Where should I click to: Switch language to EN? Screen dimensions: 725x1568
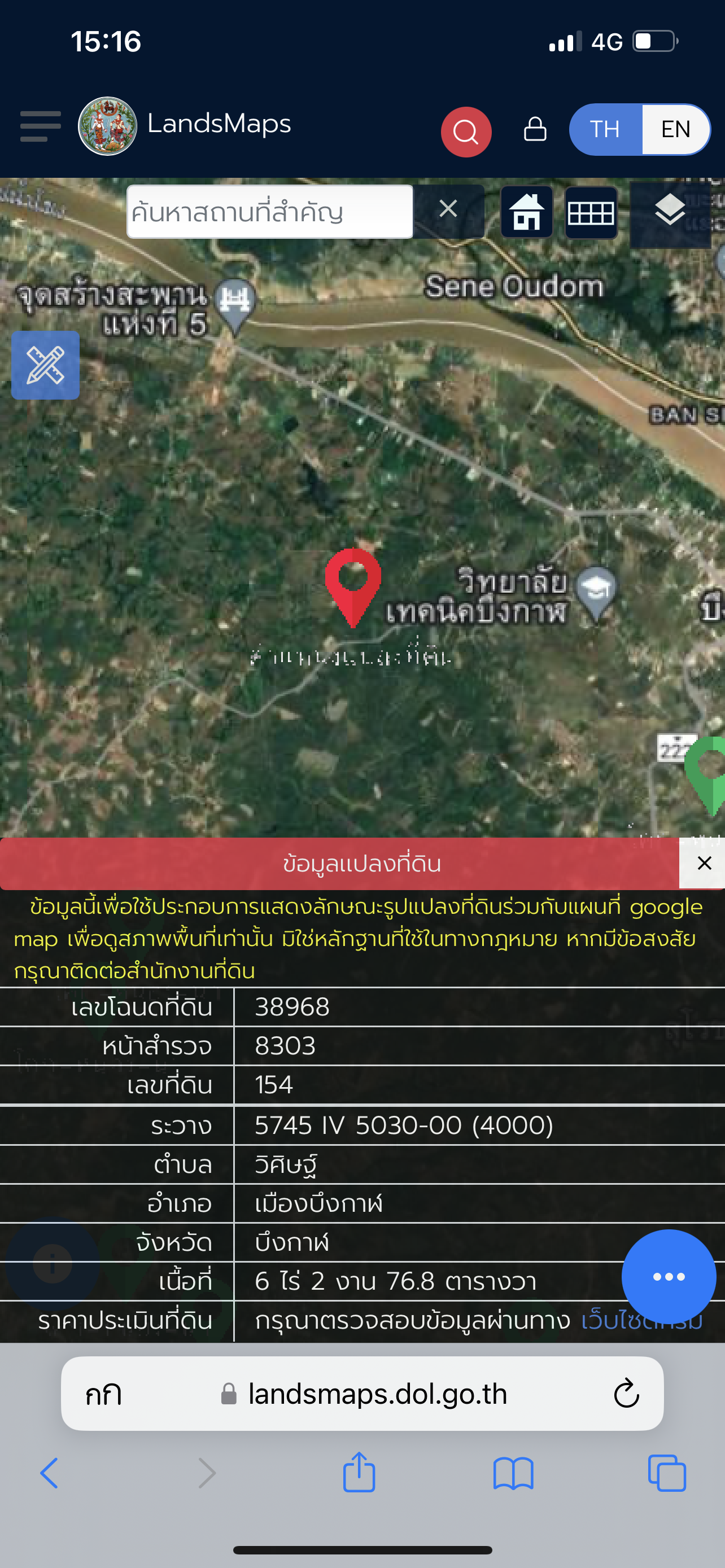(675, 129)
